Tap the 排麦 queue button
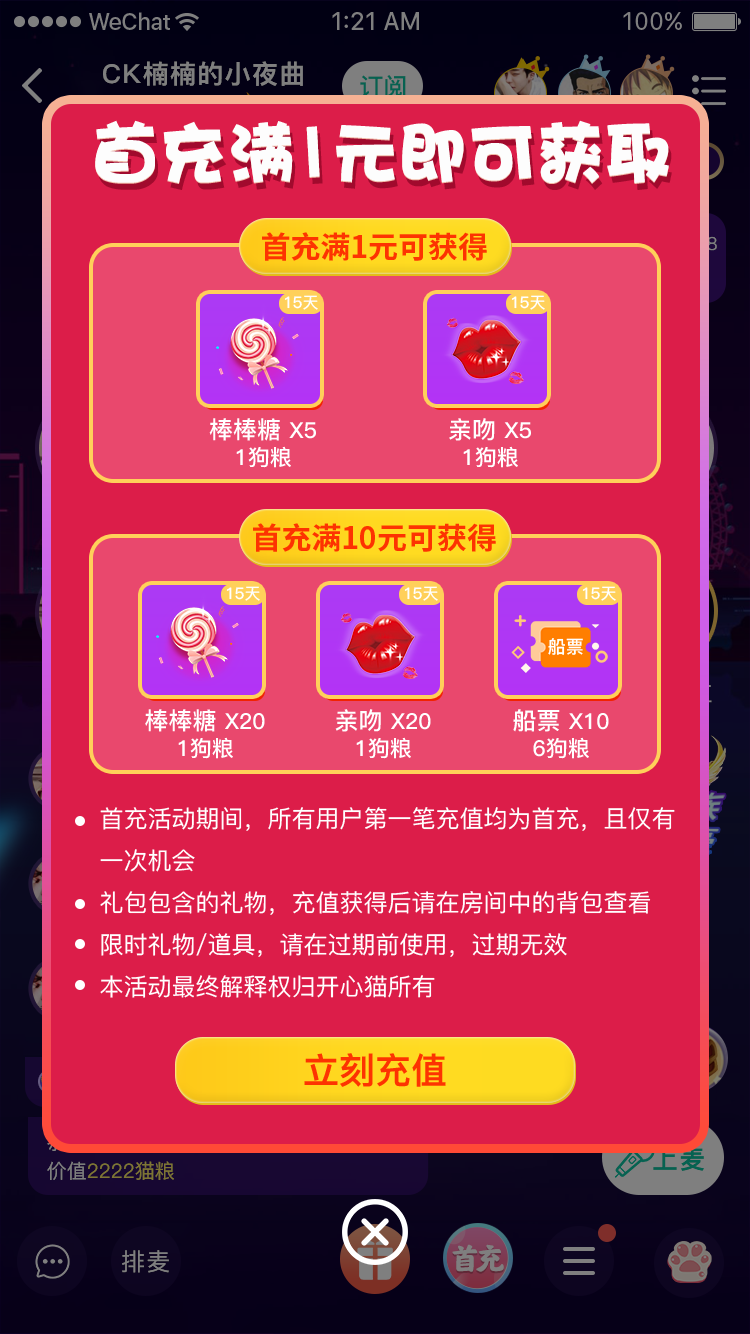 pos(146,1262)
